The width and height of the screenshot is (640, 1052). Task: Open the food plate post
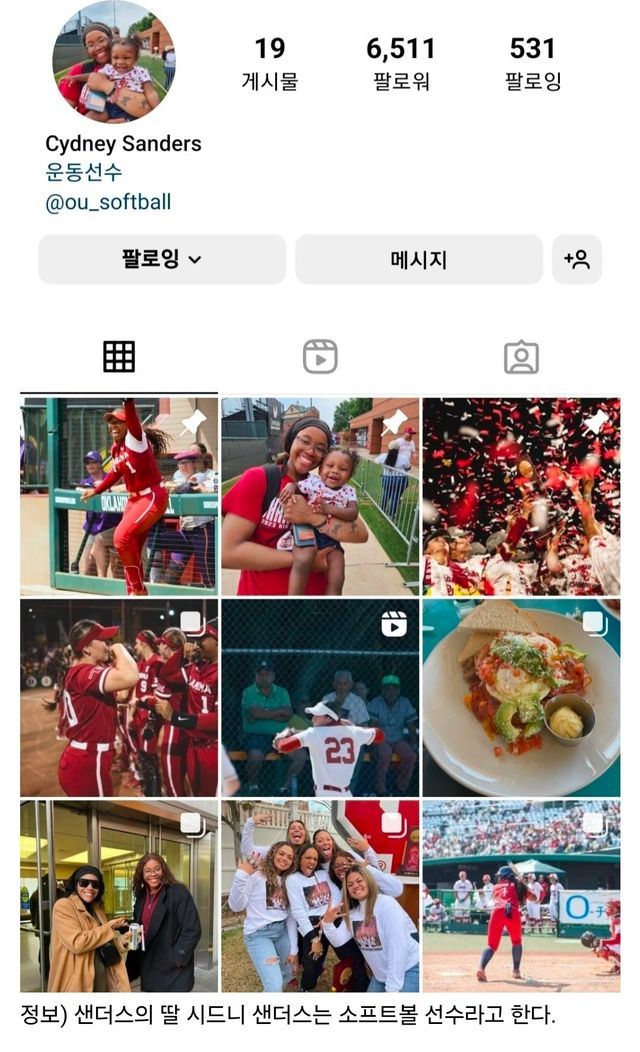[521, 697]
